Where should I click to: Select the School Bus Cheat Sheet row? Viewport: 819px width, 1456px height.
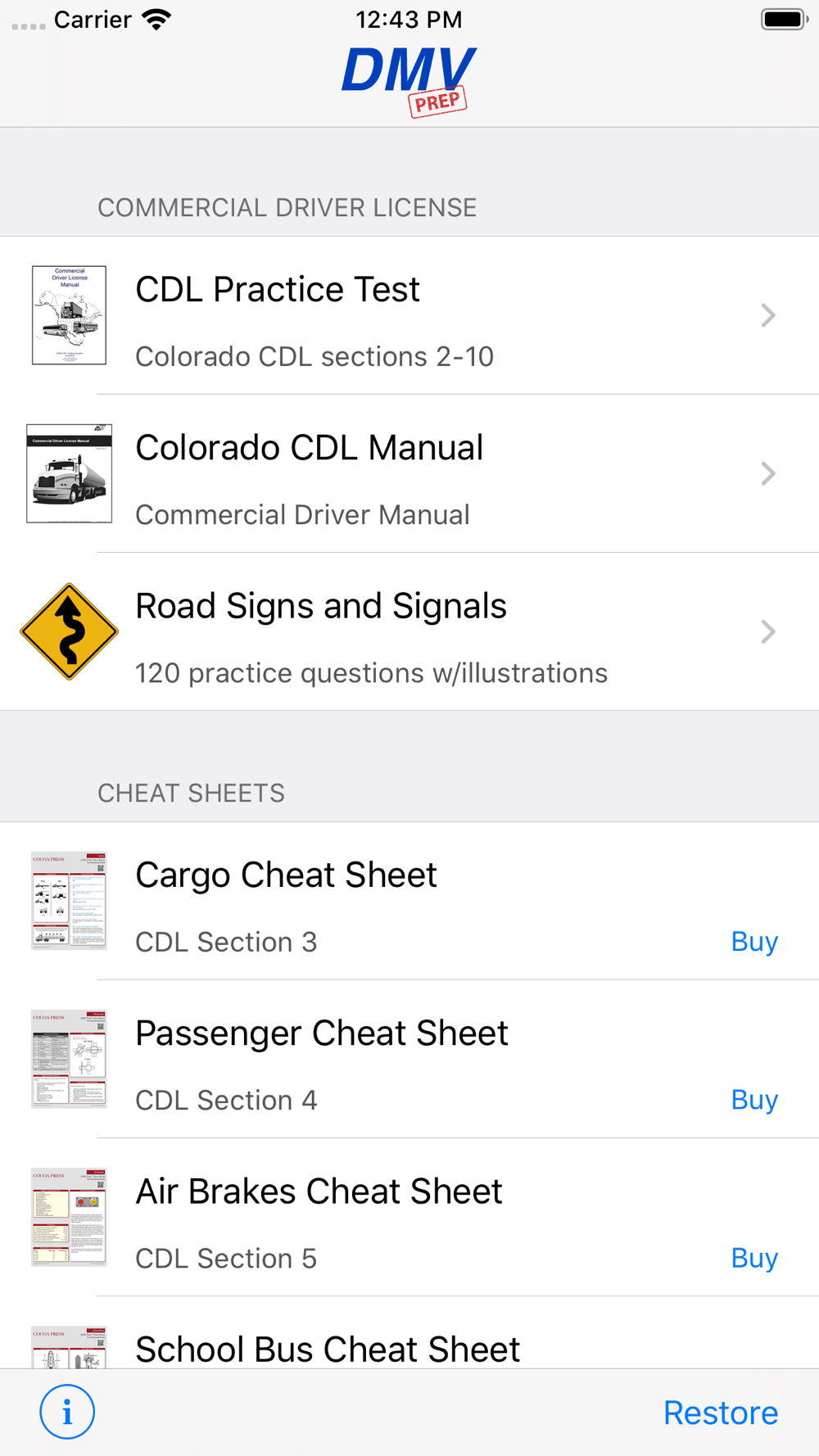point(409,1332)
